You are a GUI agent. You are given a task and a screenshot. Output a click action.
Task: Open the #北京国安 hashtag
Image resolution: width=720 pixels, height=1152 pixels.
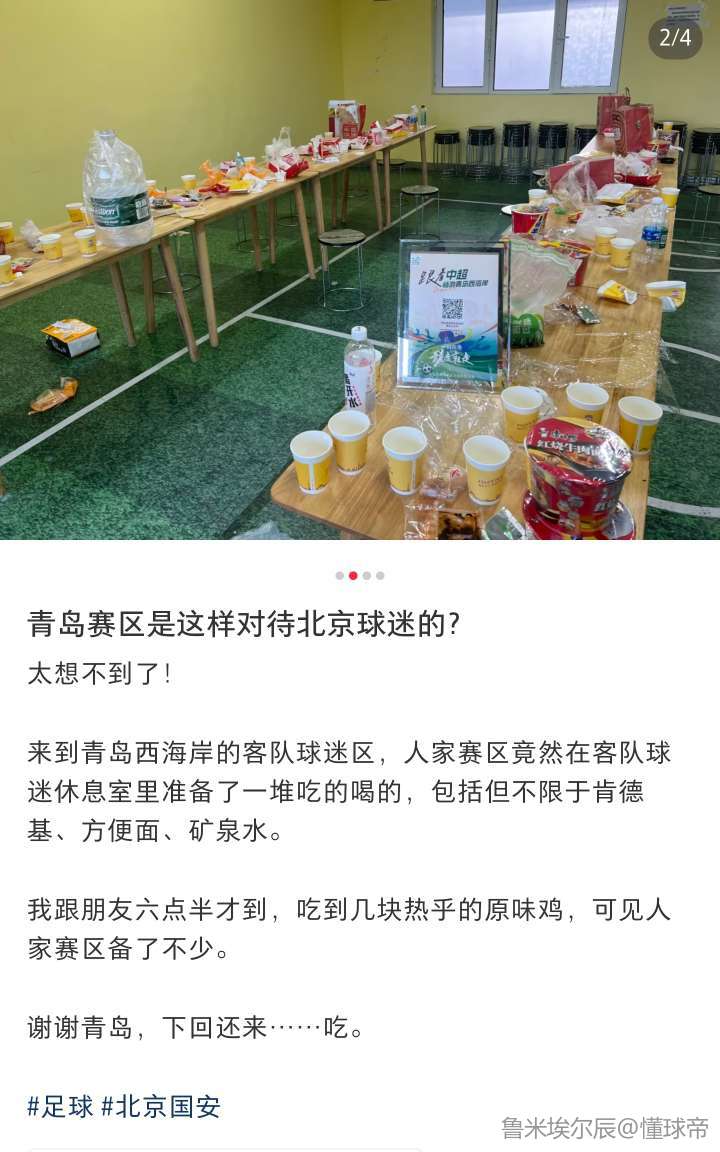point(161,1106)
